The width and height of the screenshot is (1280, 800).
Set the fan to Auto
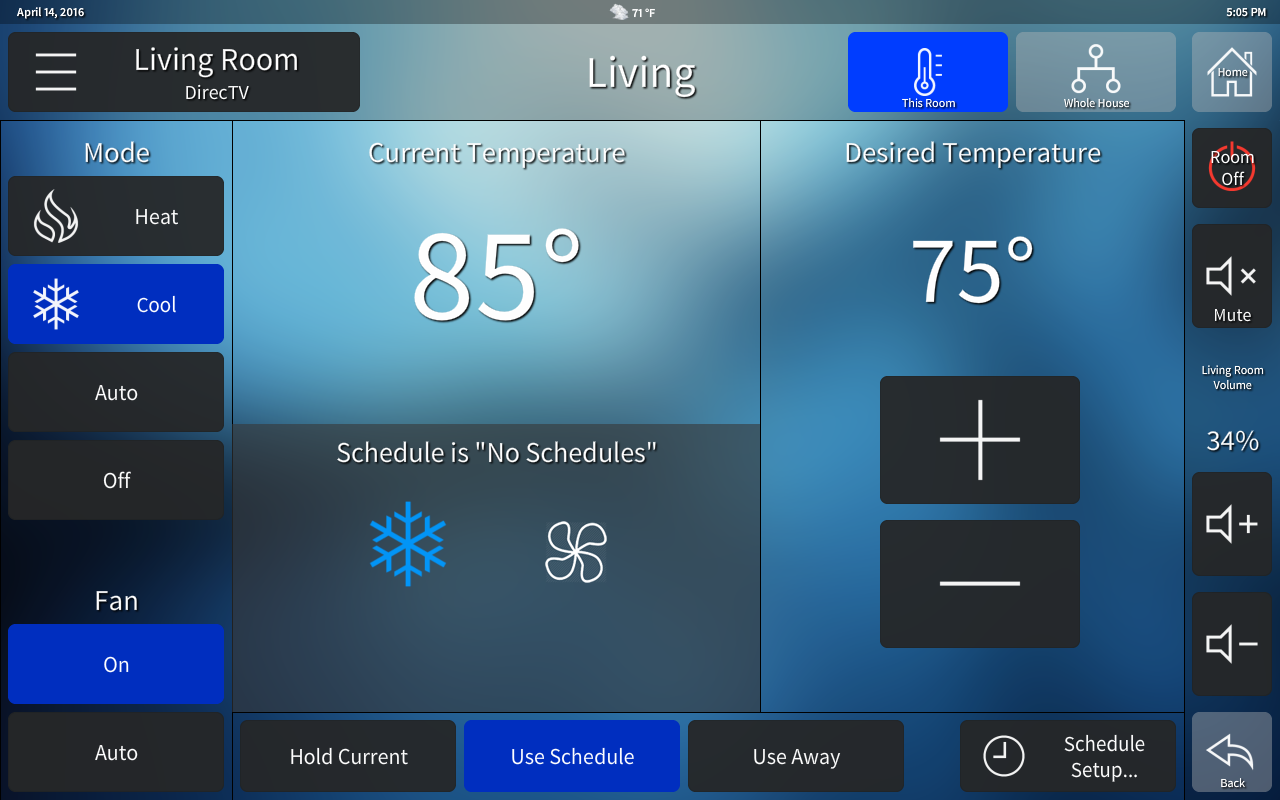coord(116,752)
